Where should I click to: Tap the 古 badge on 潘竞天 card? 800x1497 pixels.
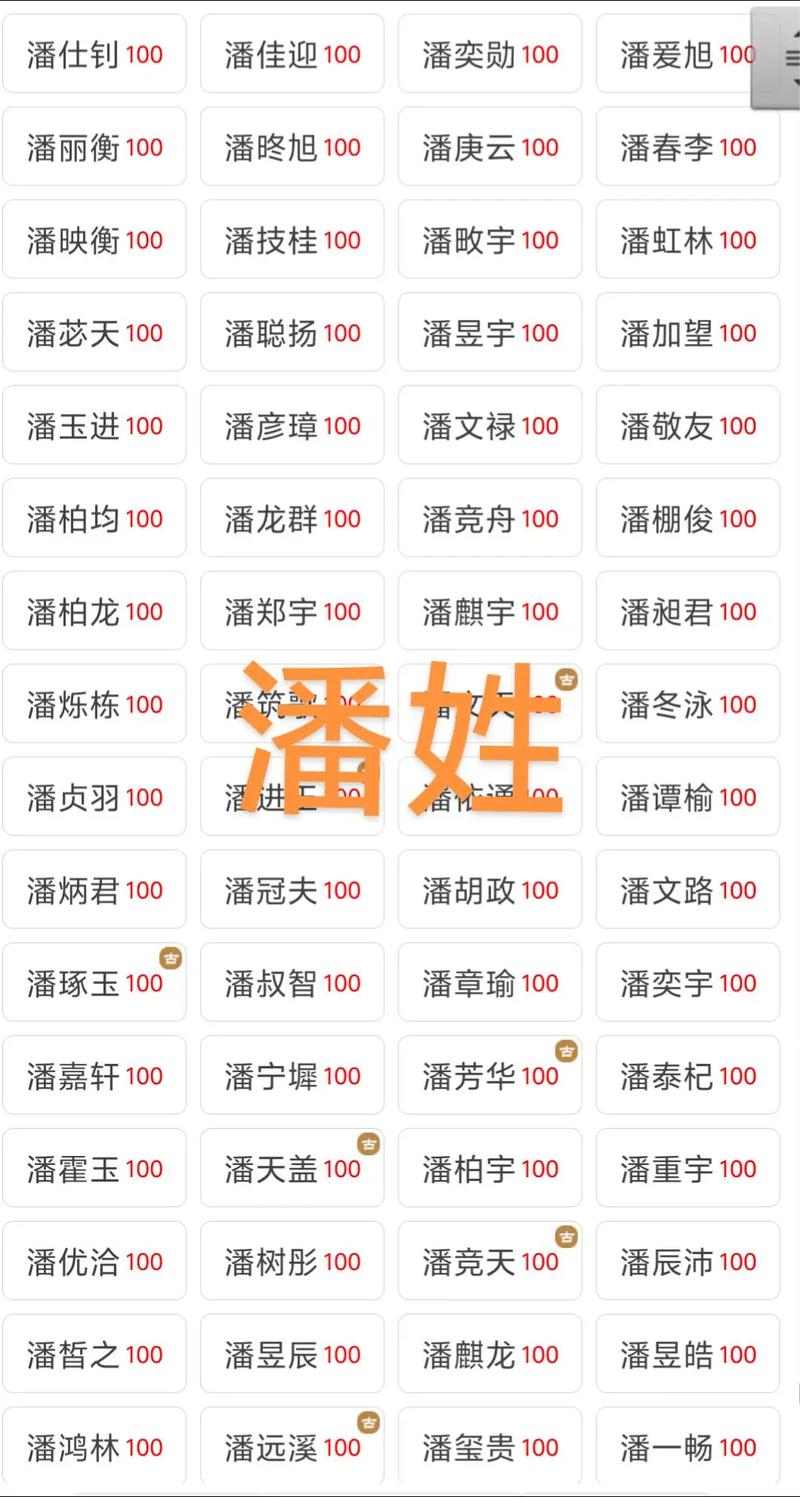click(566, 1237)
